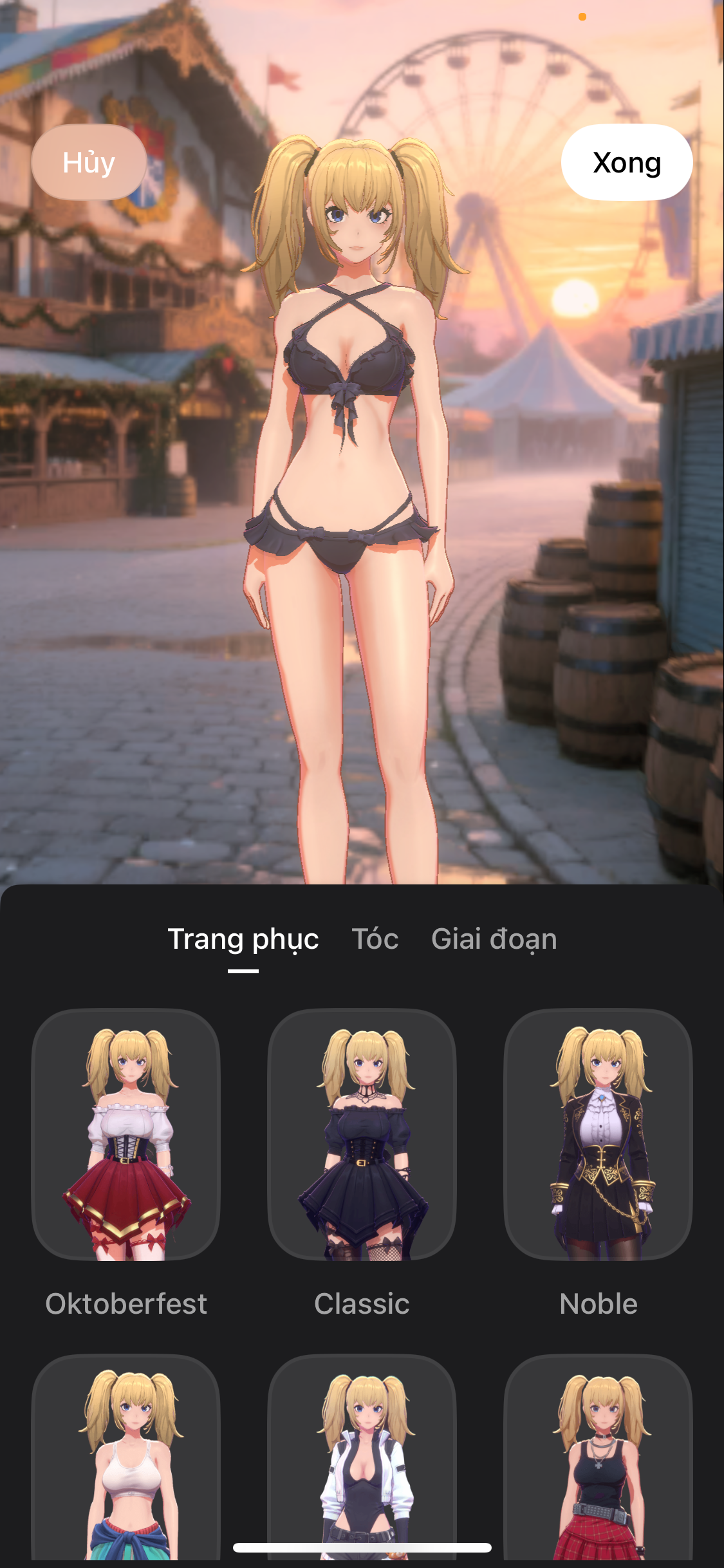Screen dimensions: 724x1568
Task: Open the Giai đoạn tab
Action: click(x=494, y=938)
